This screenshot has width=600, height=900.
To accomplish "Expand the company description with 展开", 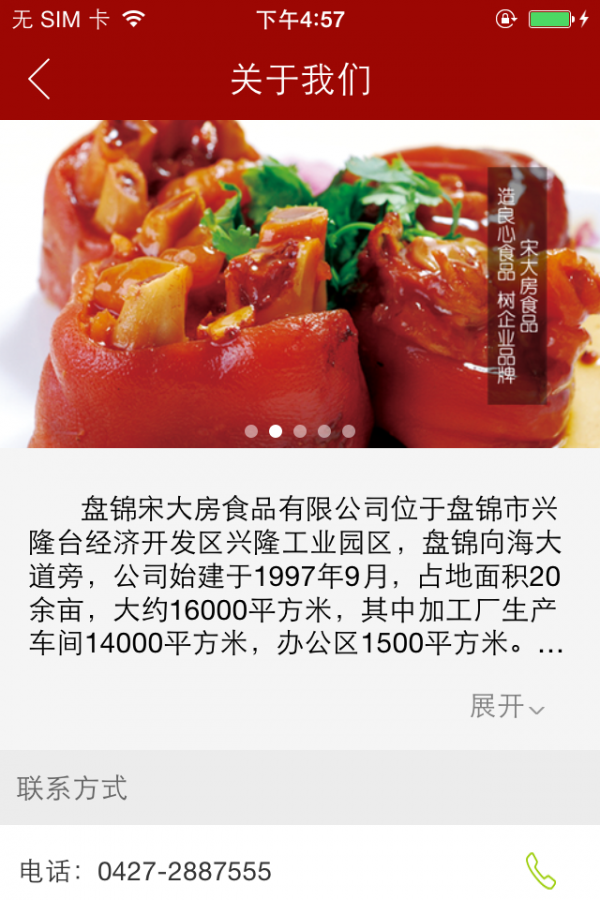I will tap(507, 706).
